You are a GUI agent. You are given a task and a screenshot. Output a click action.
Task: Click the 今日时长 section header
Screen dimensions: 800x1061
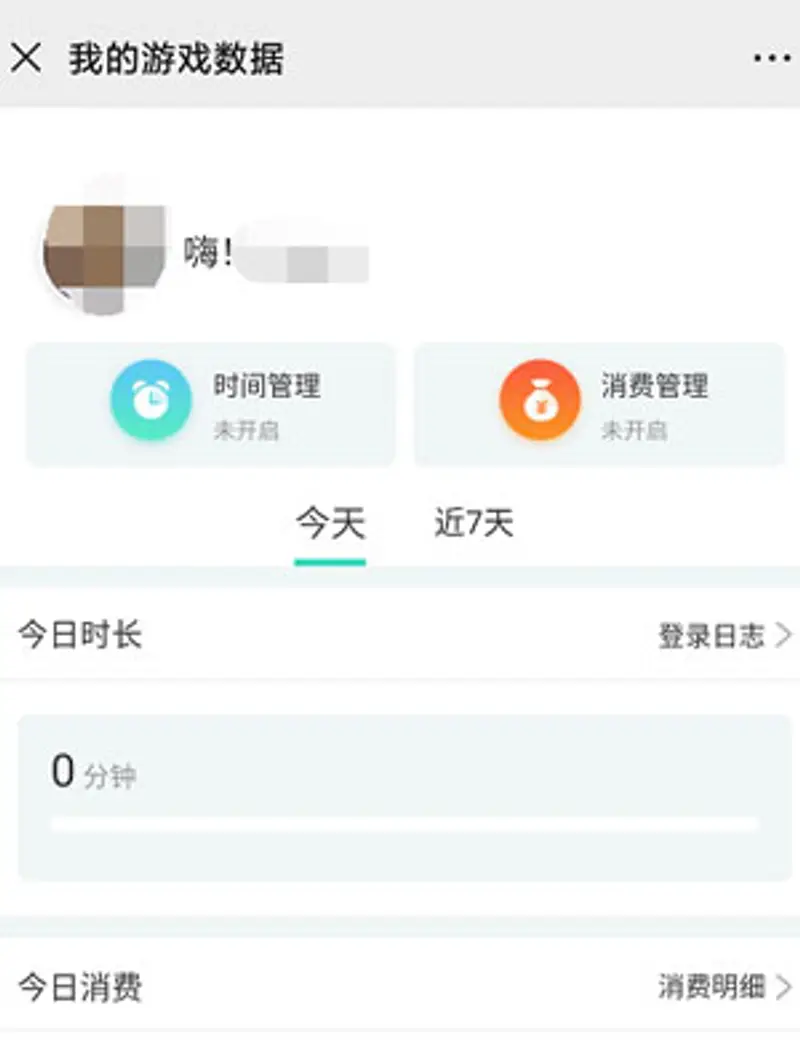coord(78,634)
